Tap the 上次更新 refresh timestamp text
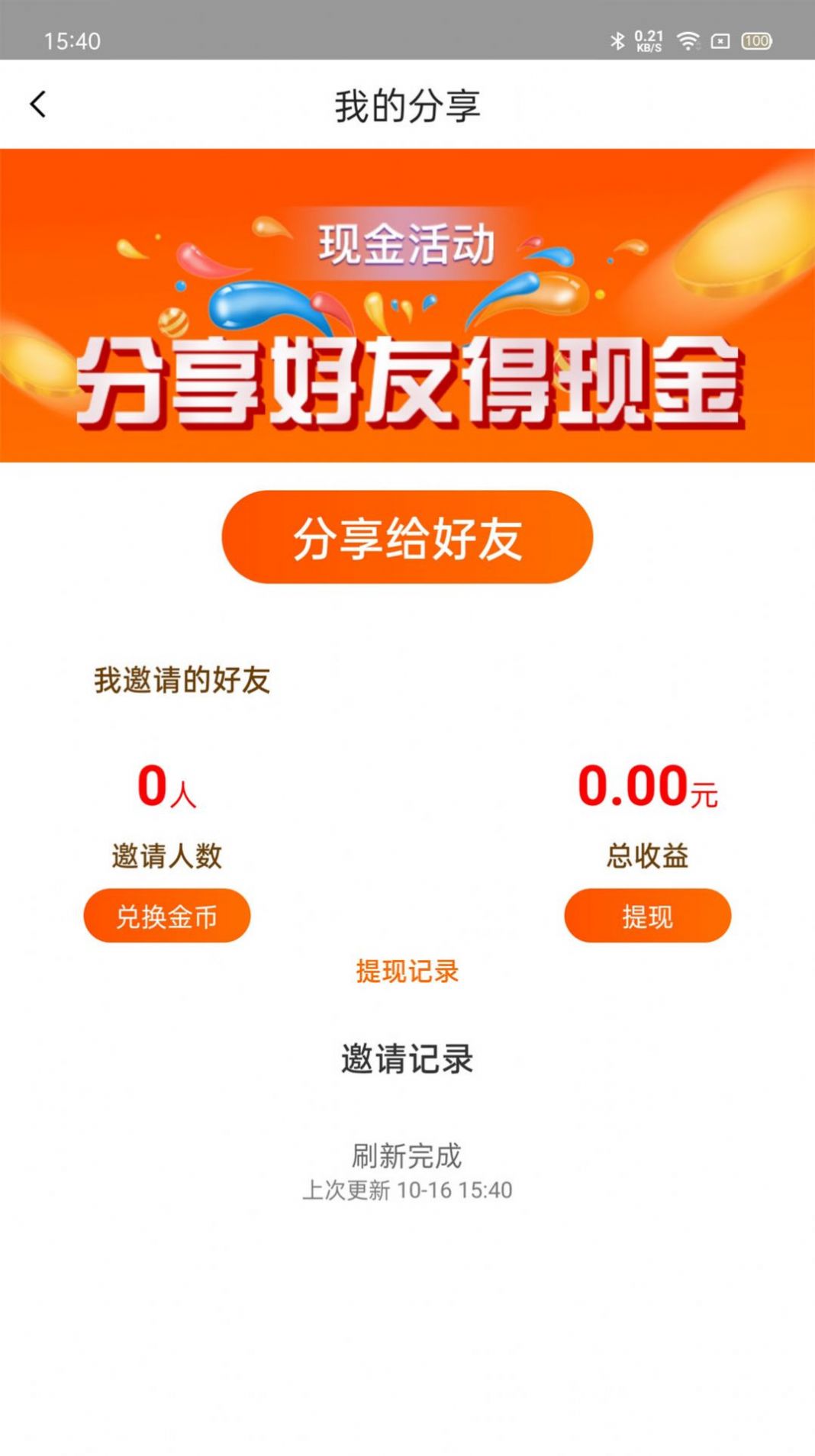The image size is (815, 1456). point(407,1189)
